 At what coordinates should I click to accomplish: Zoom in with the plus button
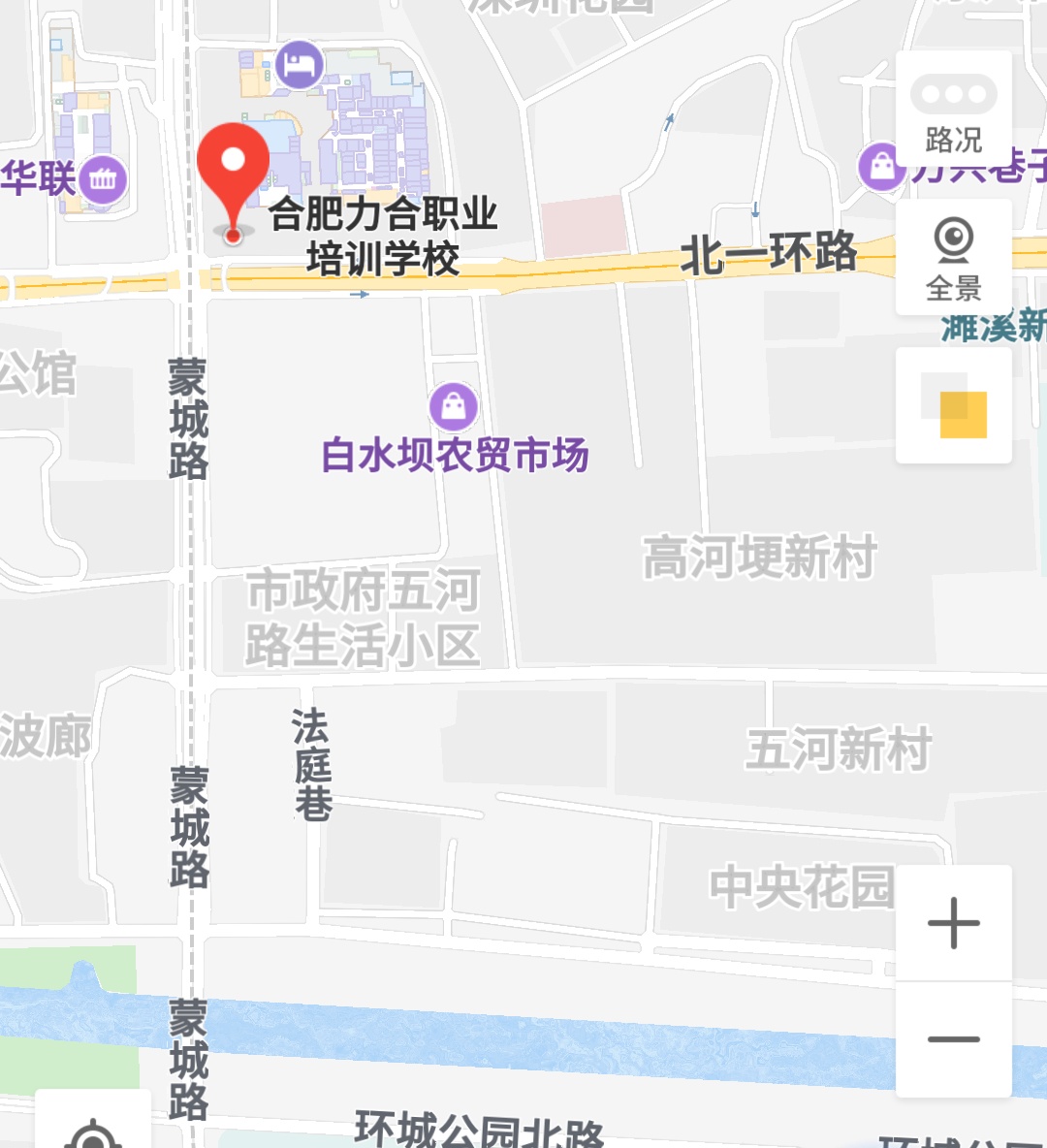[953, 922]
